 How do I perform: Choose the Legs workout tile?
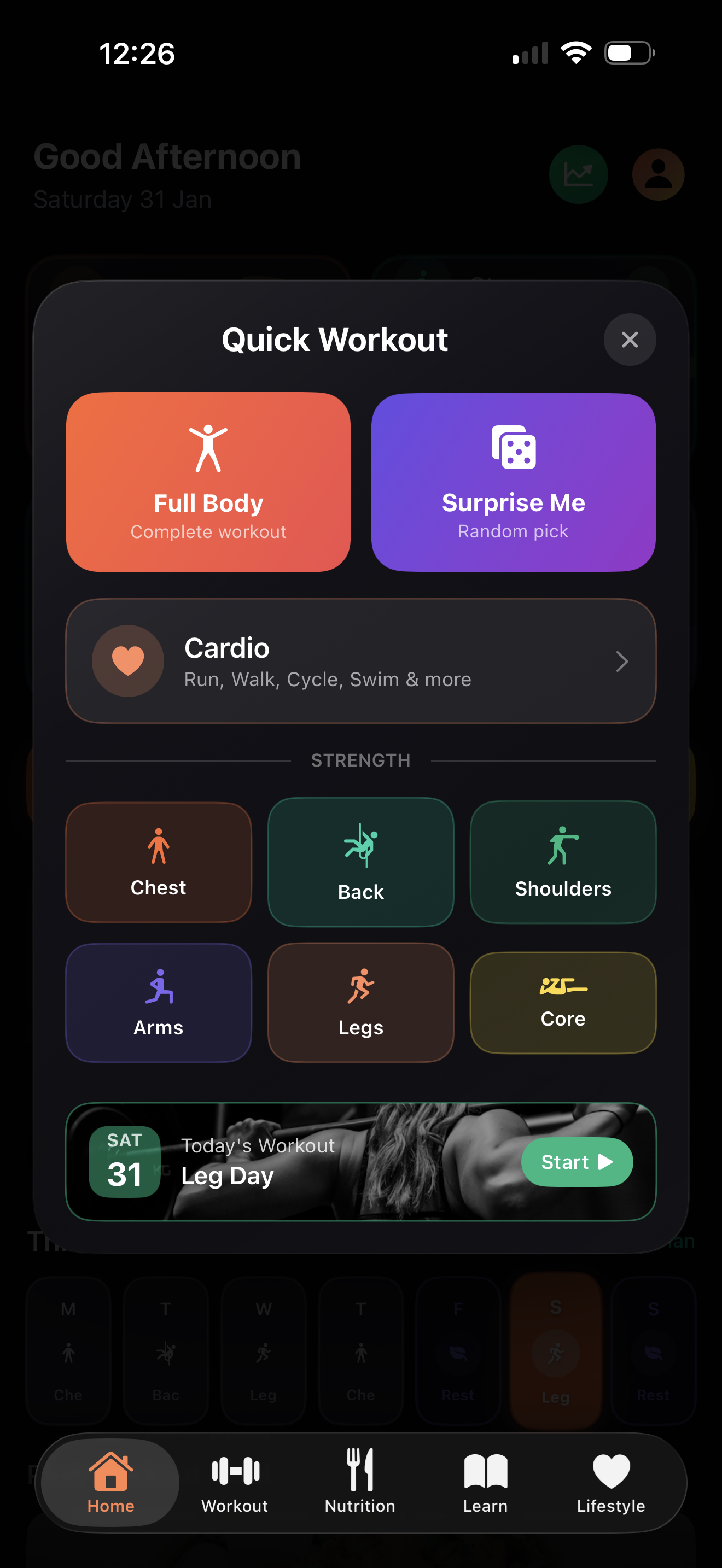tap(360, 1003)
